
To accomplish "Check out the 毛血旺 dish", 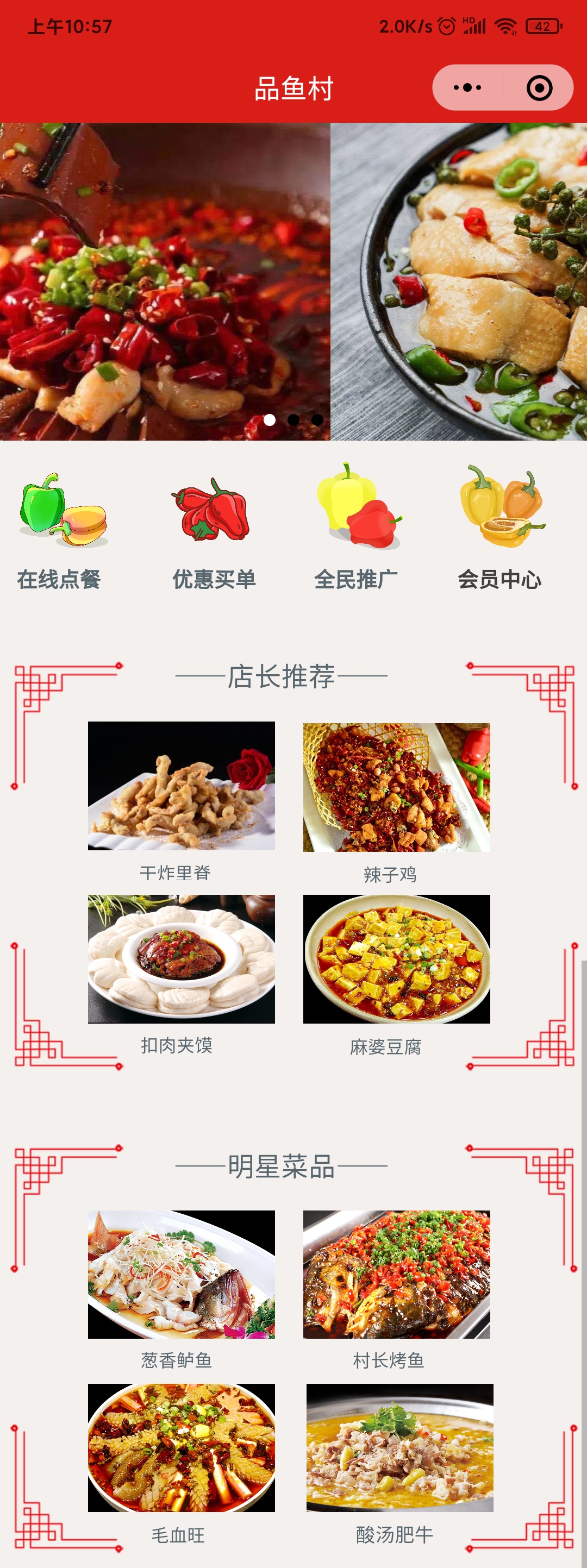I will pyautogui.click(x=181, y=1447).
